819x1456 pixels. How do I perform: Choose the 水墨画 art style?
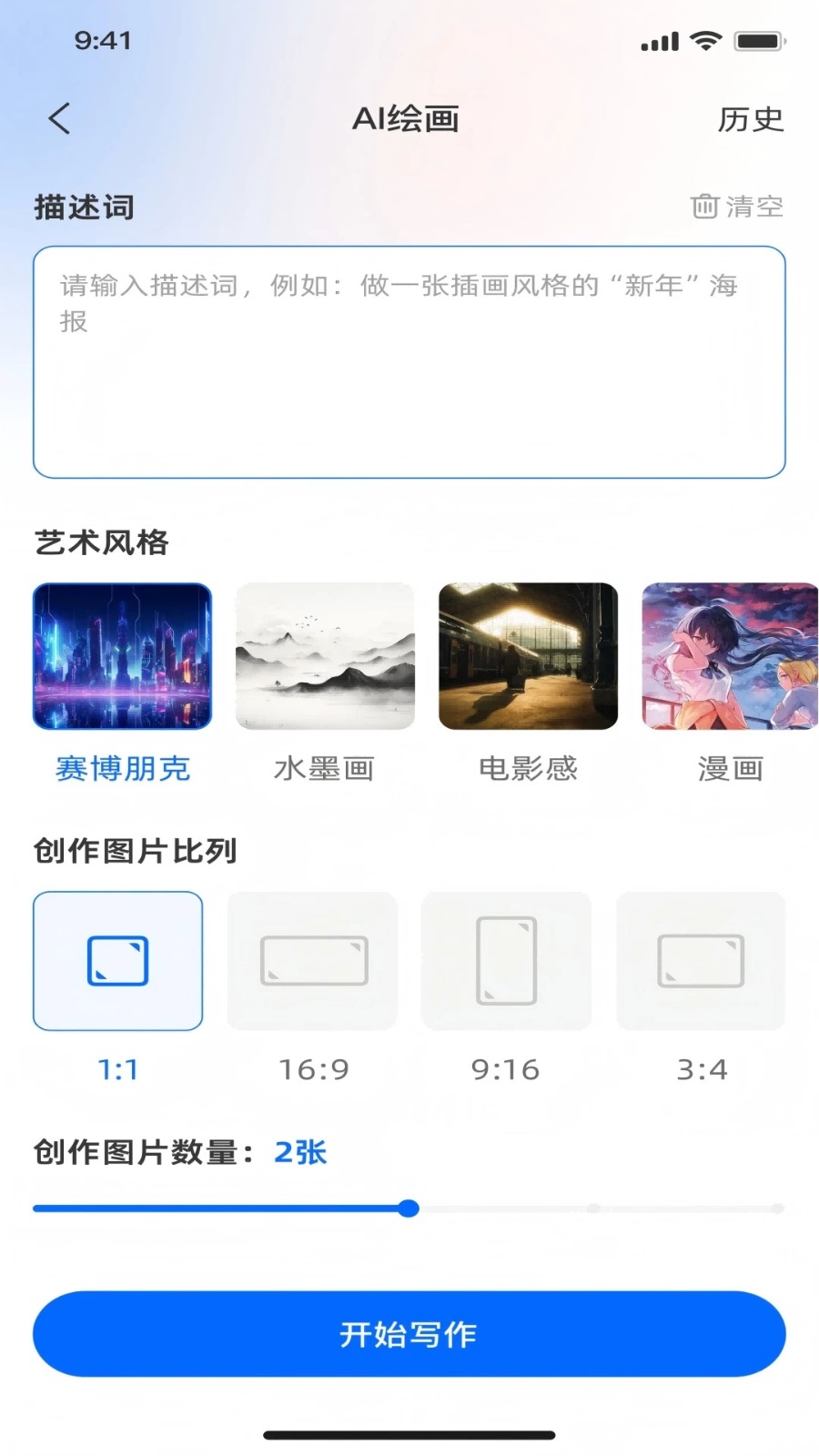click(325, 656)
